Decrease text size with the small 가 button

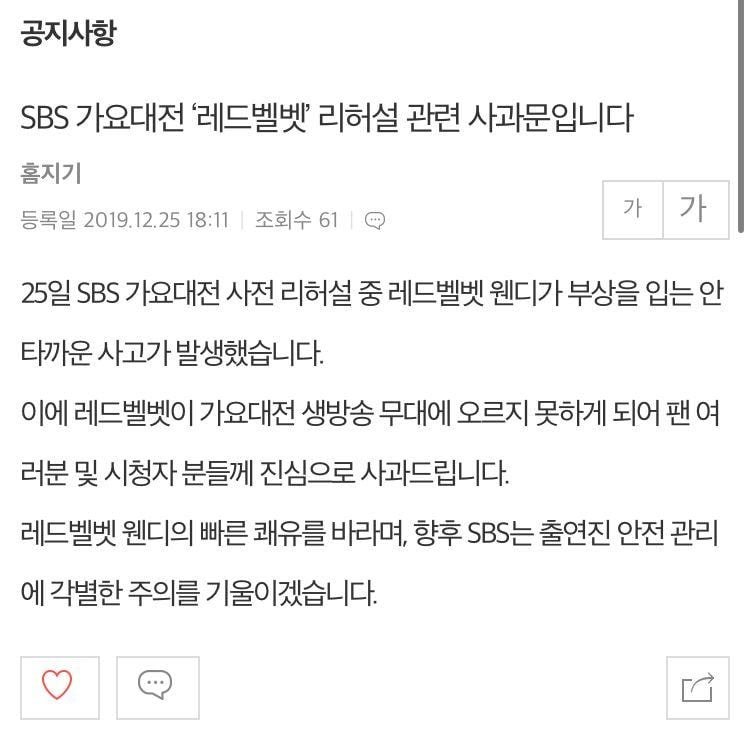point(632,209)
